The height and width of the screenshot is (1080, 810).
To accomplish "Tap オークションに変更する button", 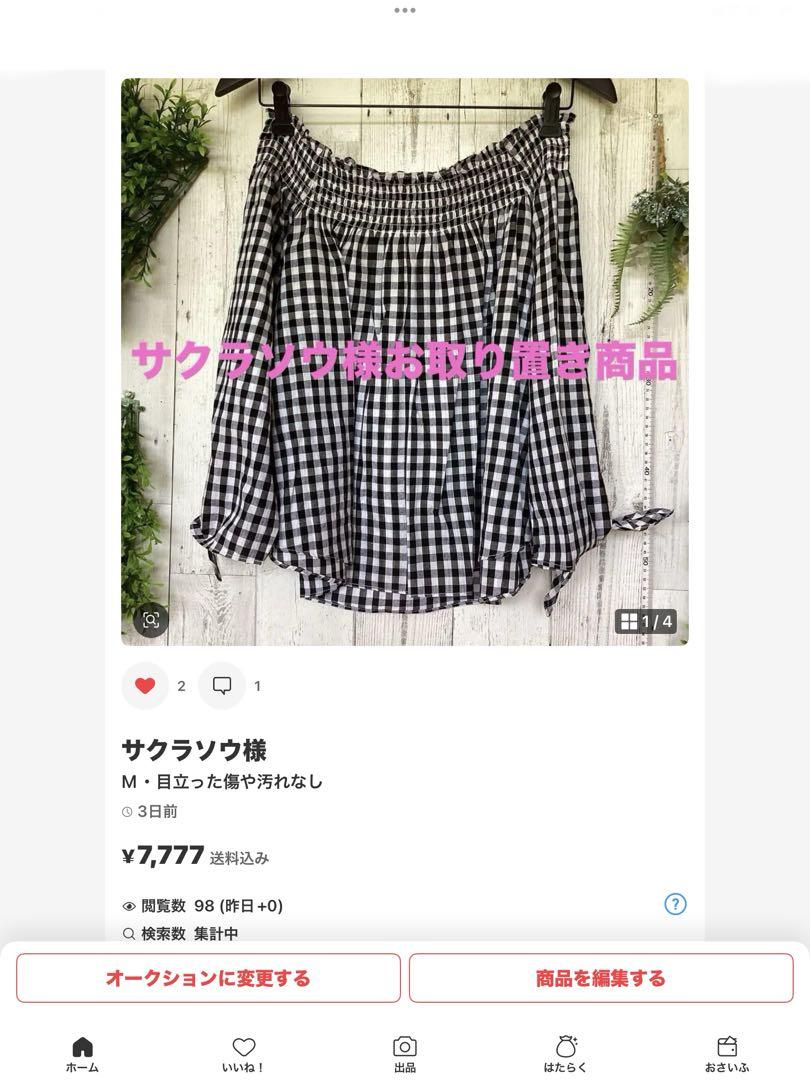I will click(x=208, y=978).
